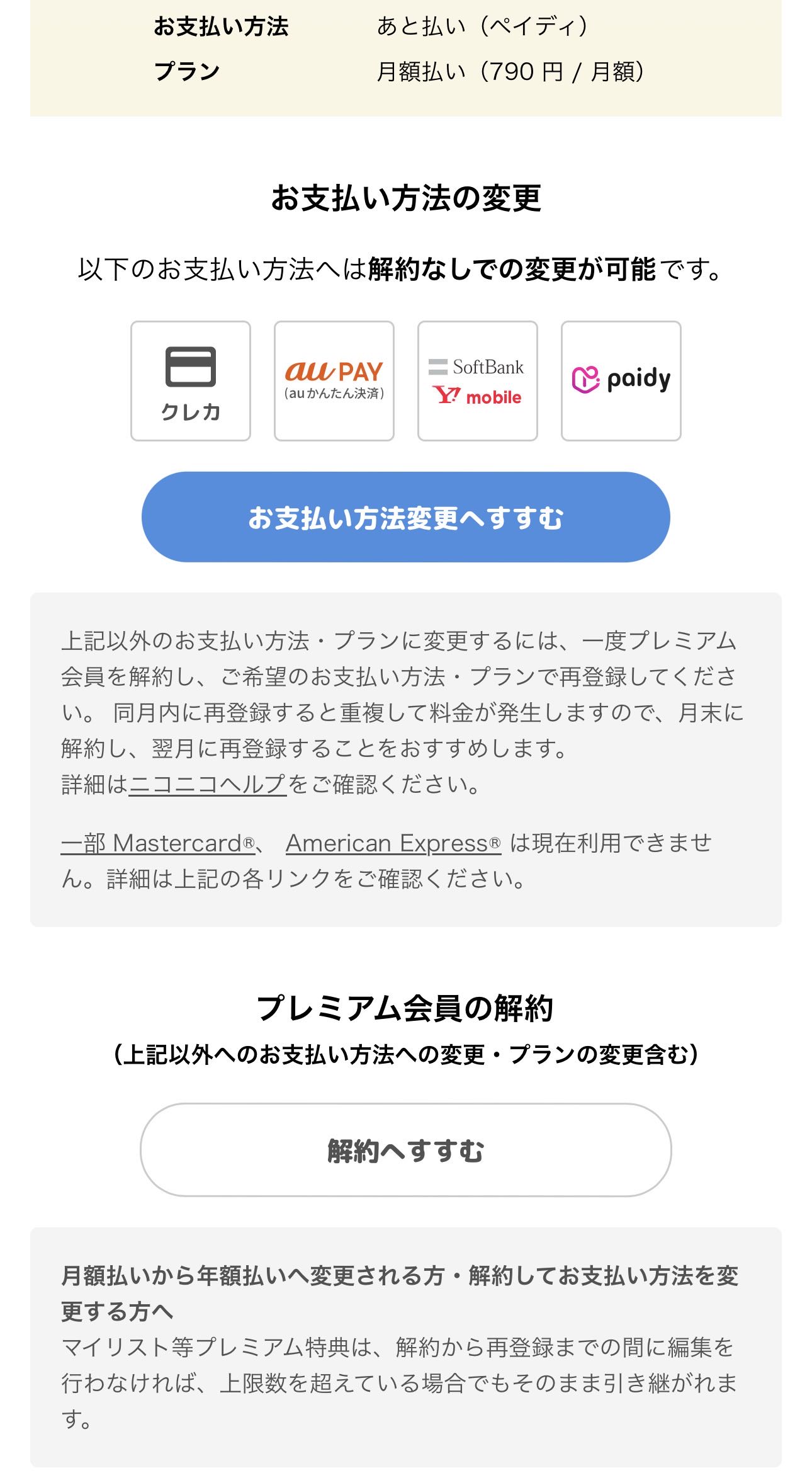
Task: Open the 一部 Mastercard link
Action: pos(157,843)
